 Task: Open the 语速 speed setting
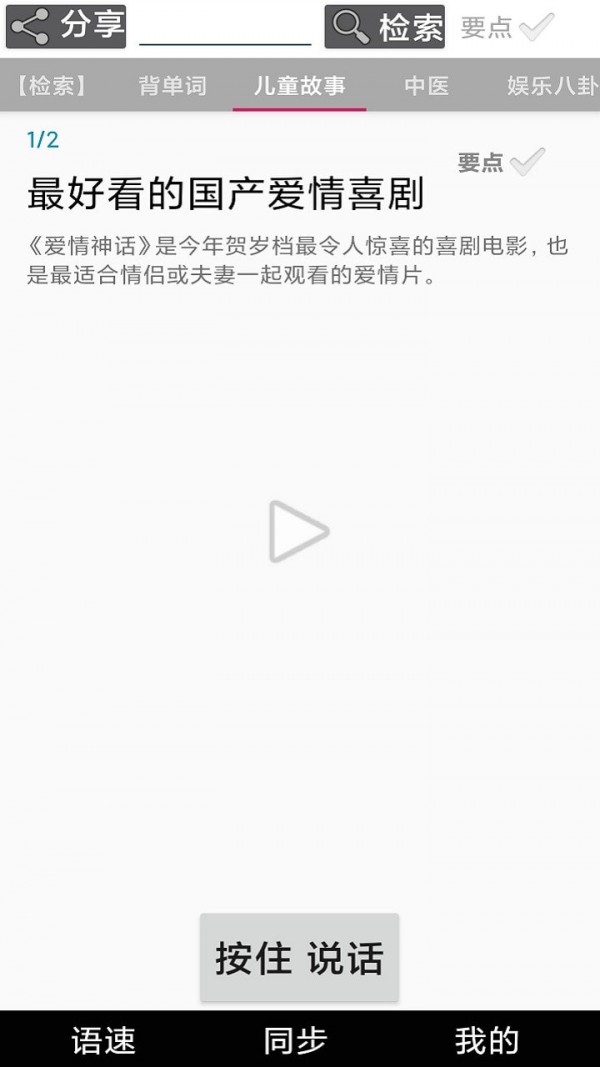[x=103, y=1040]
